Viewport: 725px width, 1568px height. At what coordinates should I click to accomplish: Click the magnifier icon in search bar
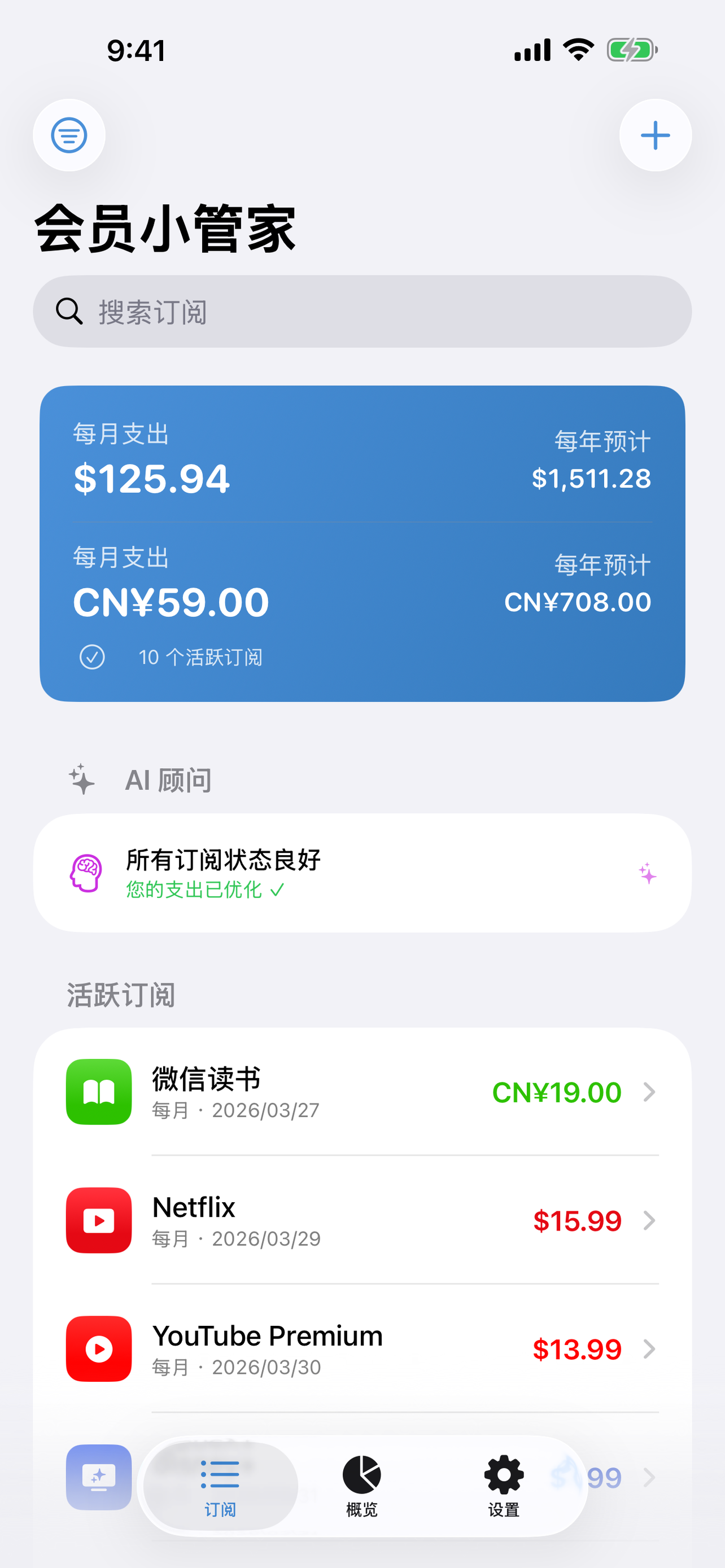[69, 311]
